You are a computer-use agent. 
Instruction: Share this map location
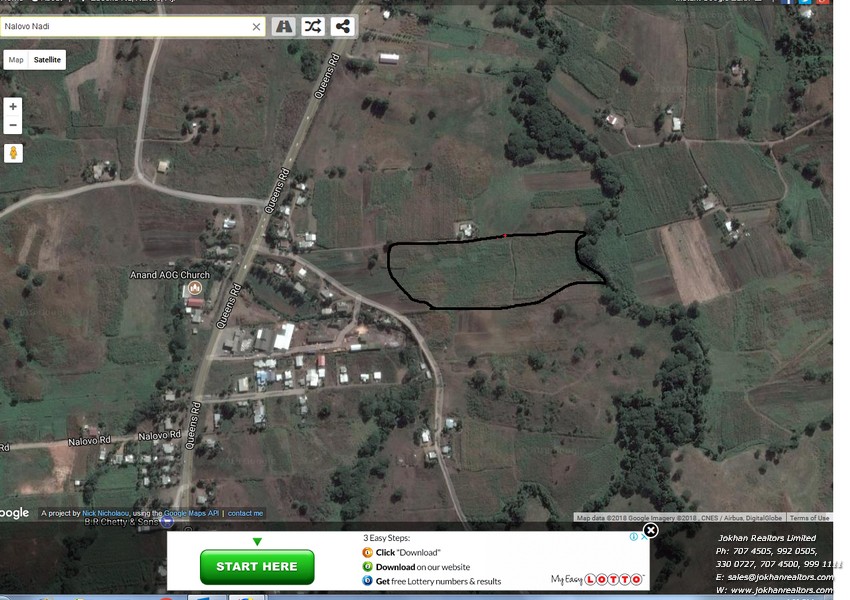[x=342, y=27]
